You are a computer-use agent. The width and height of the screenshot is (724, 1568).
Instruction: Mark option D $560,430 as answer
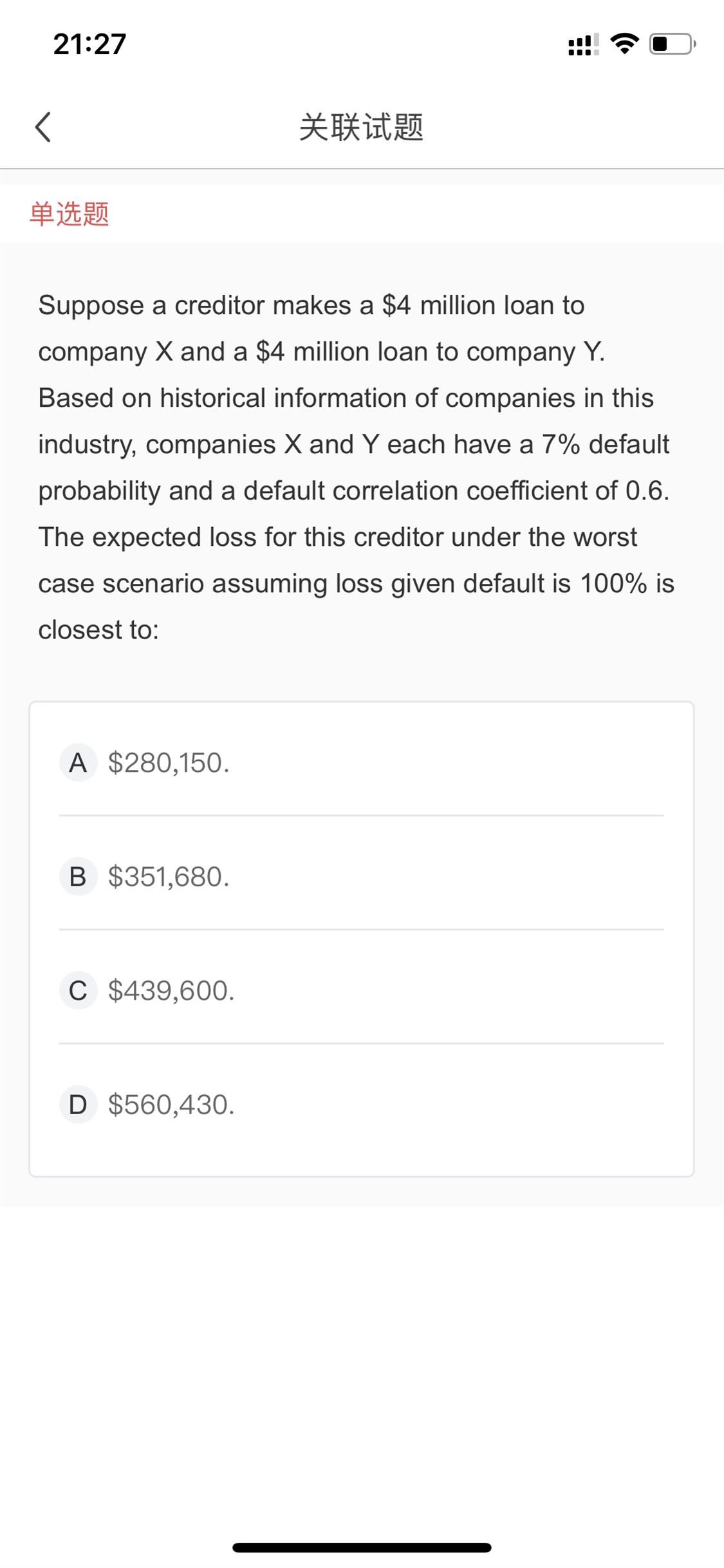361,1105
